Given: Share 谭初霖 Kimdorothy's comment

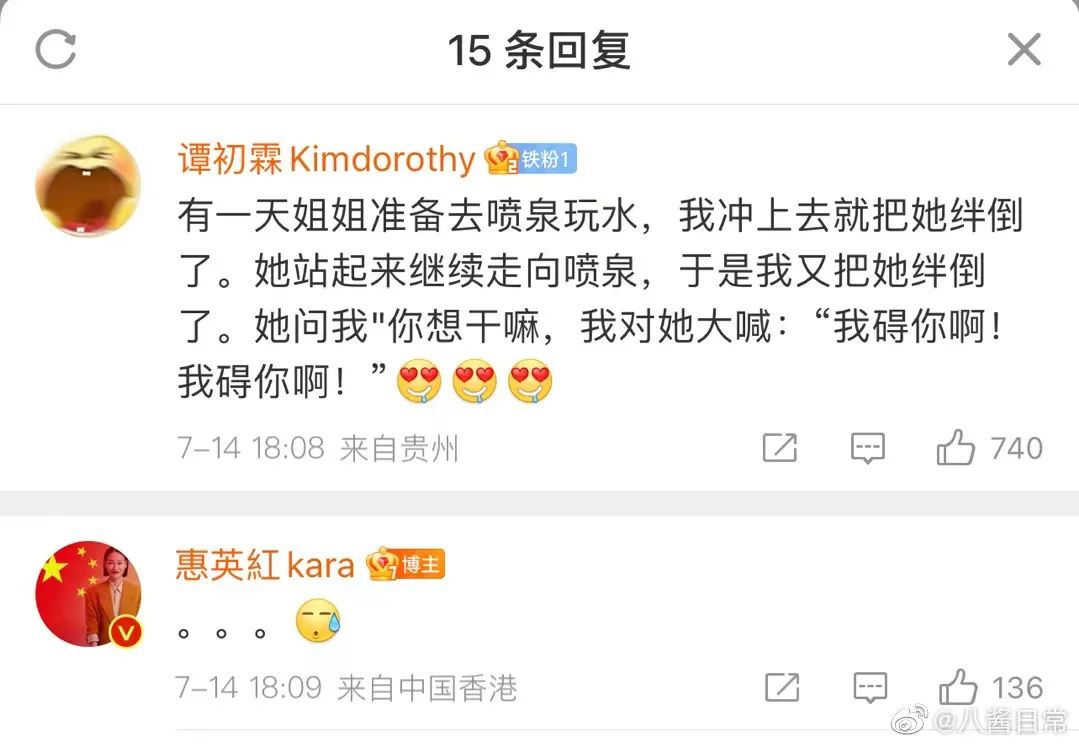Looking at the screenshot, I should tap(780, 448).
